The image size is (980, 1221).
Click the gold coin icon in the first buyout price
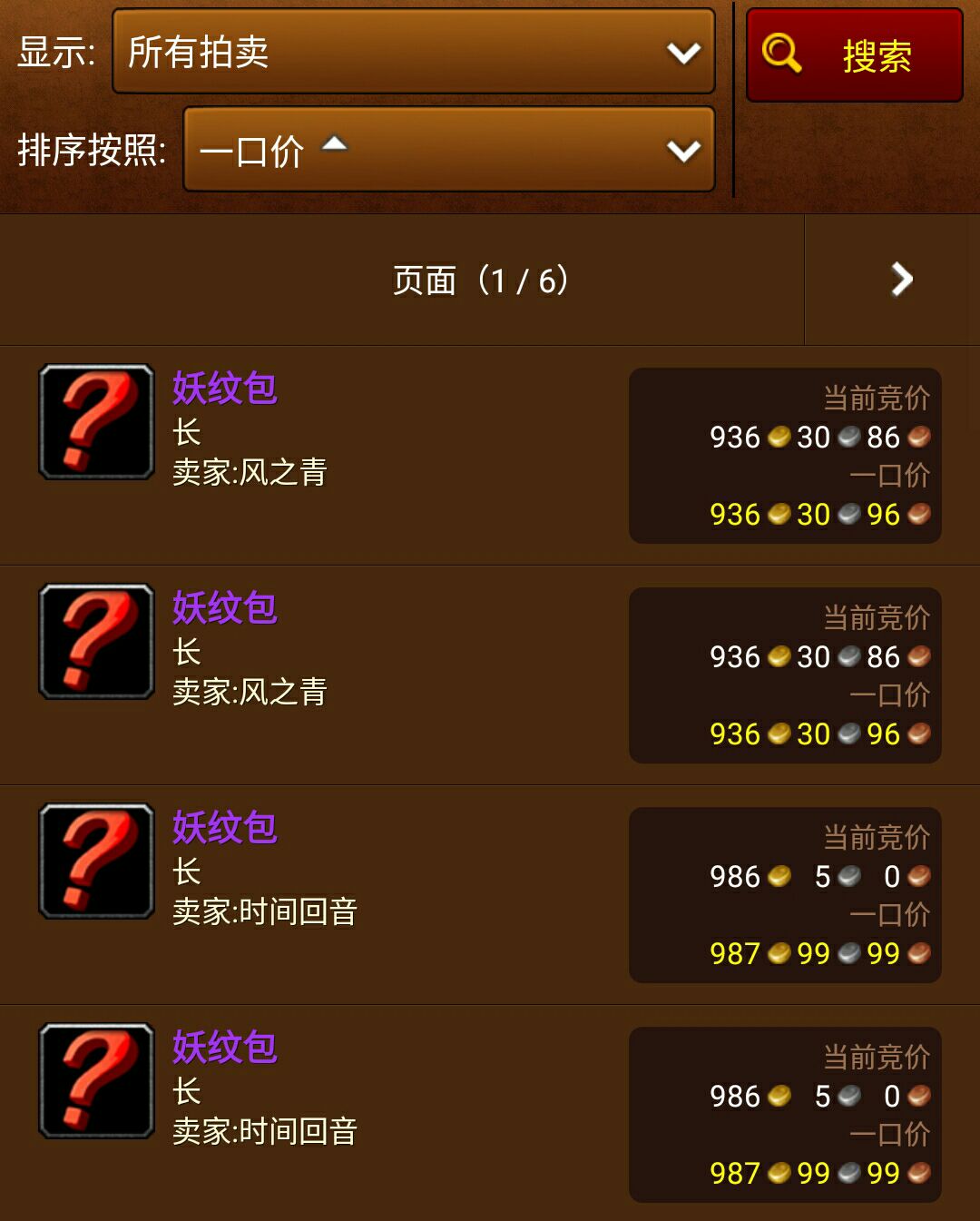(778, 515)
